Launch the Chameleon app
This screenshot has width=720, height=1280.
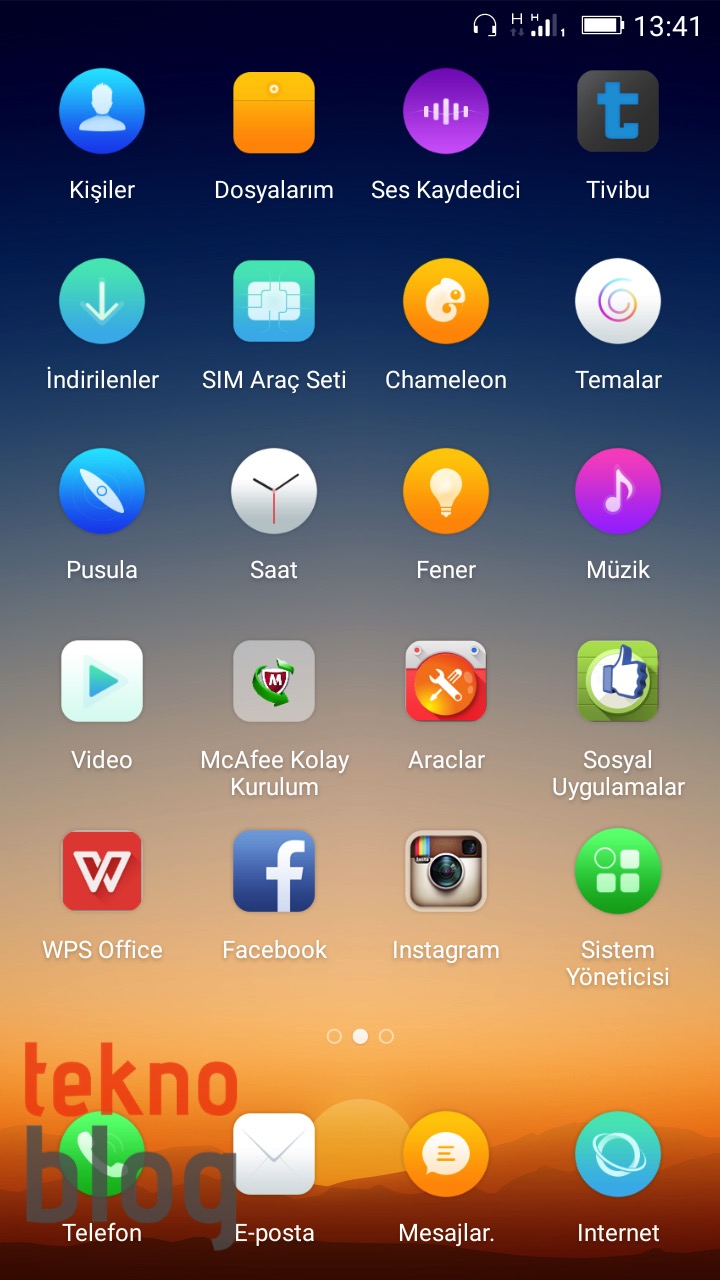(x=446, y=301)
